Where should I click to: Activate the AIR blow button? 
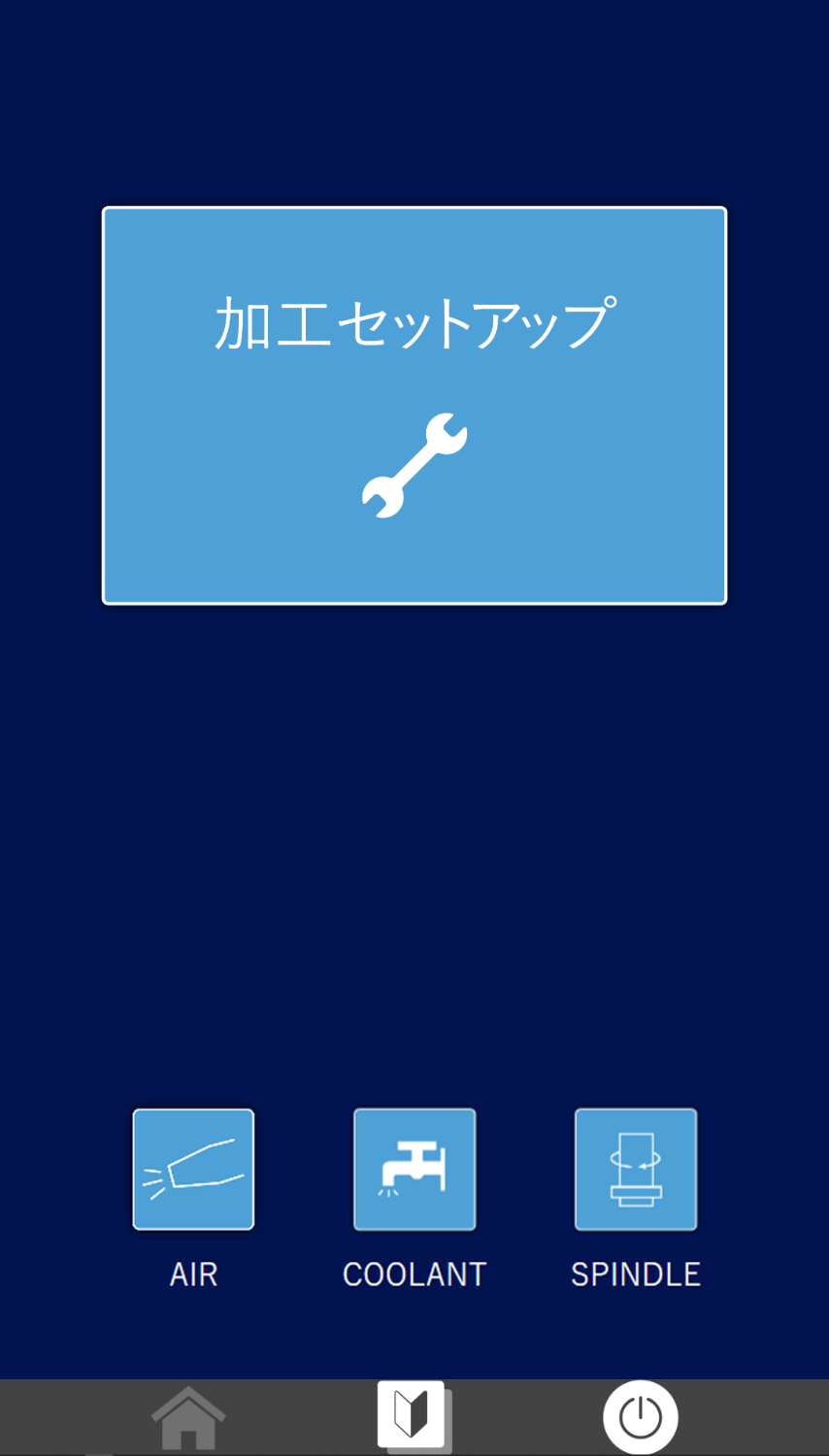click(193, 1170)
